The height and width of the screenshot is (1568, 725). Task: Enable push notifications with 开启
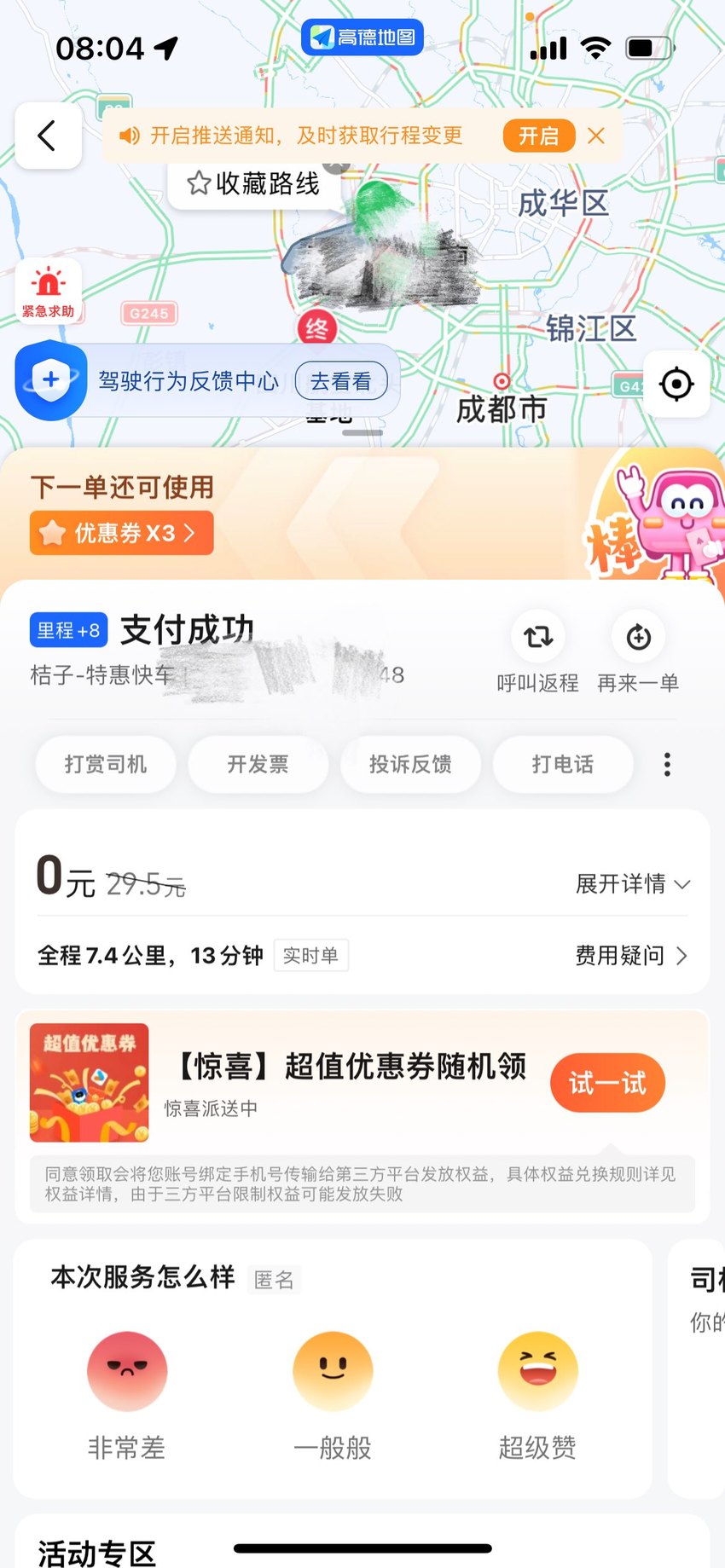[x=539, y=136]
